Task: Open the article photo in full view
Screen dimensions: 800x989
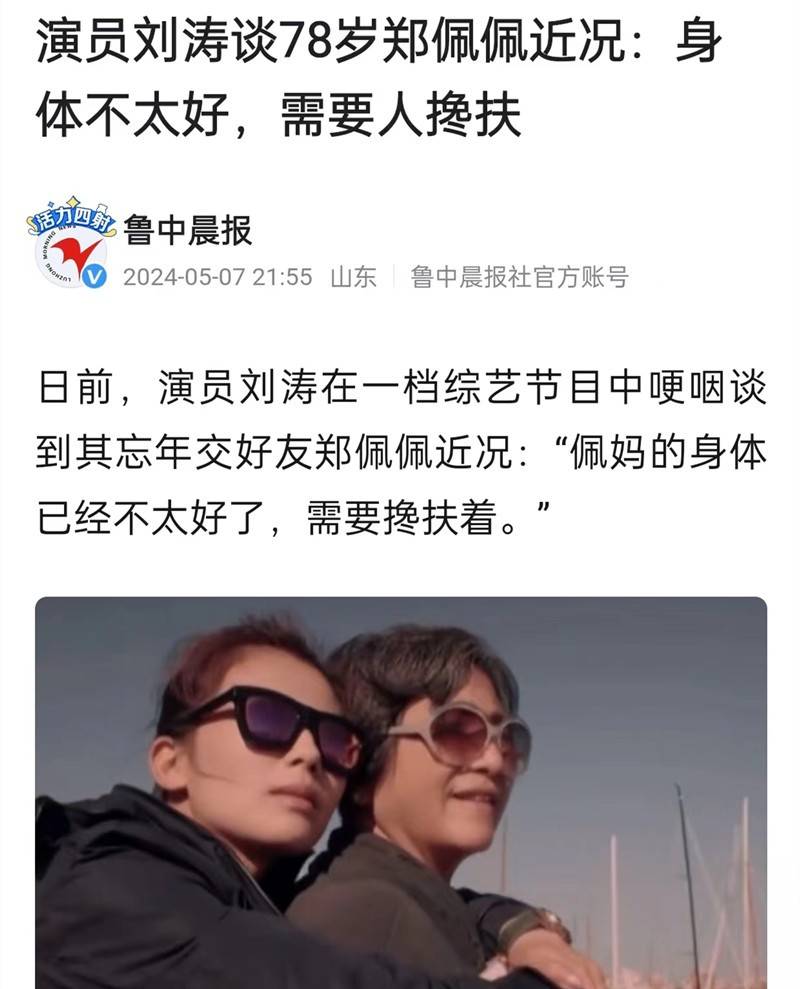Action: [x=400, y=792]
